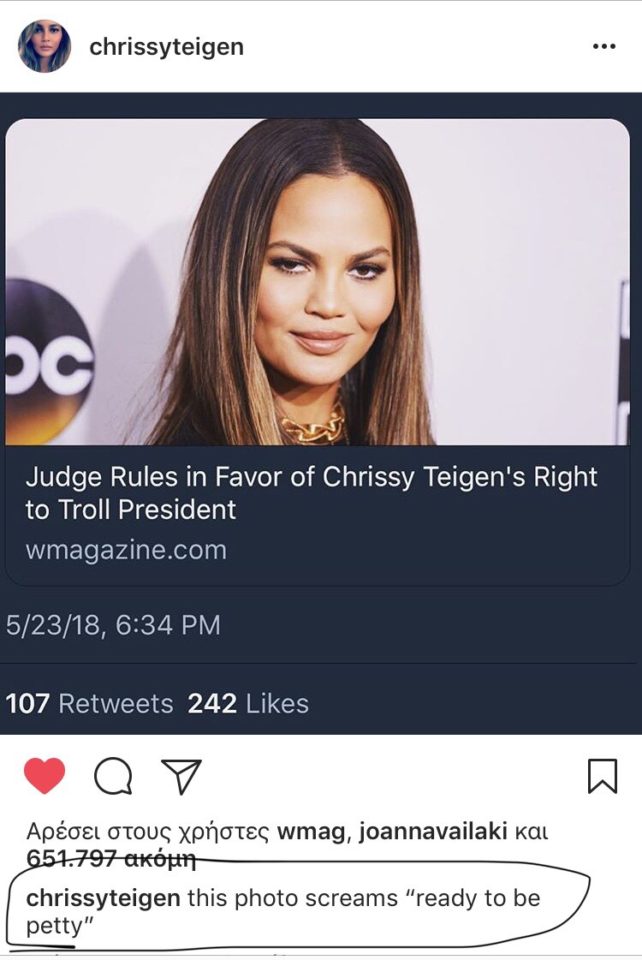Save the post with the bookmark icon

602,776
